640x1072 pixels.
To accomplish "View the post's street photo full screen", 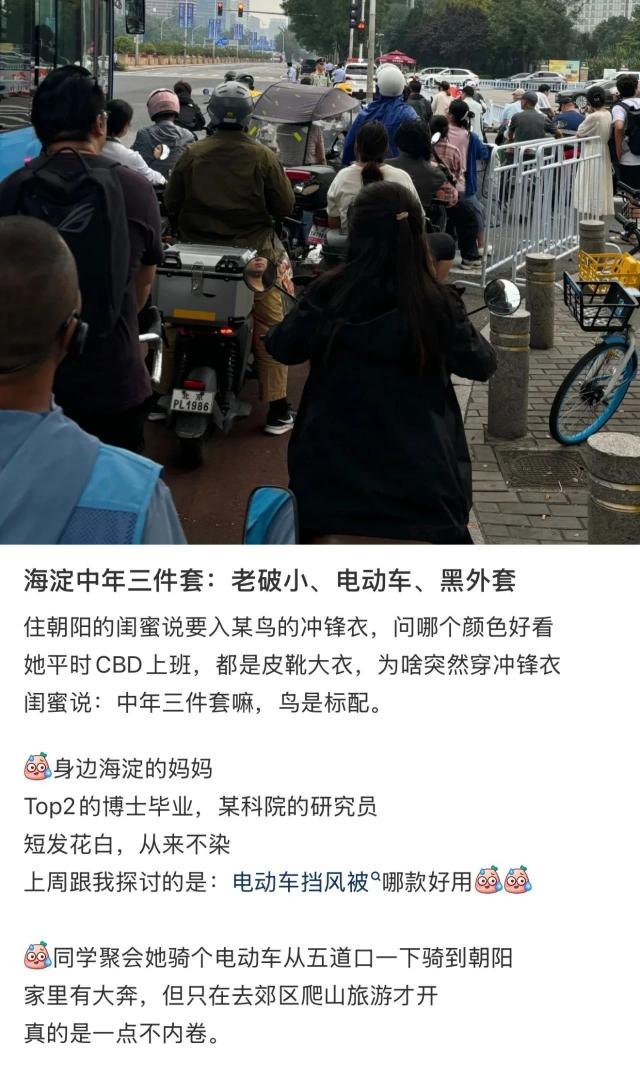I will click(x=320, y=272).
